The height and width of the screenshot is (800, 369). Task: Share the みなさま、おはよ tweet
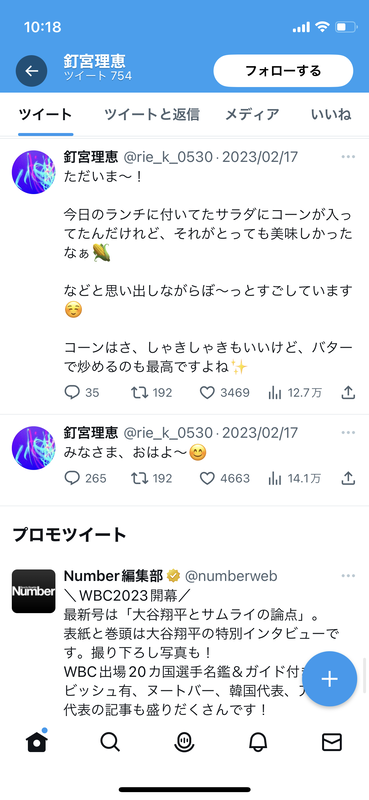tap(348, 478)
